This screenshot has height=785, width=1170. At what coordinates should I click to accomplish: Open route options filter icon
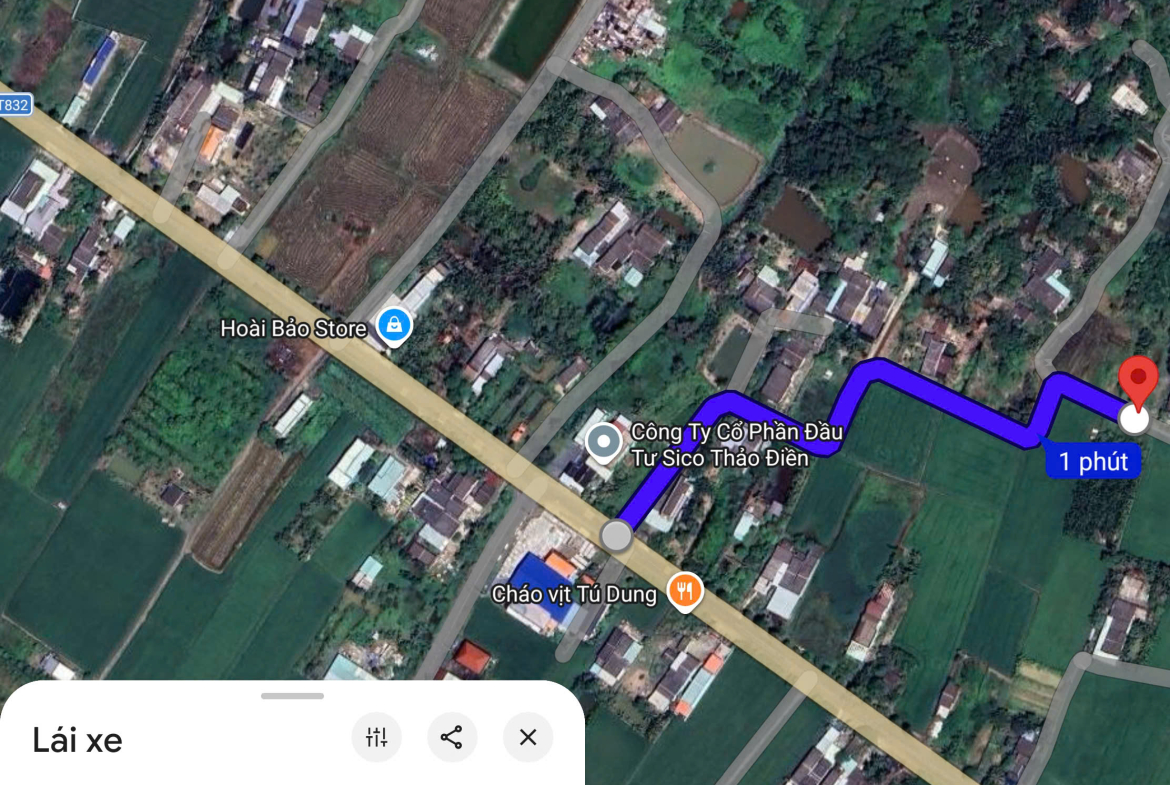(x=376, y=738)
